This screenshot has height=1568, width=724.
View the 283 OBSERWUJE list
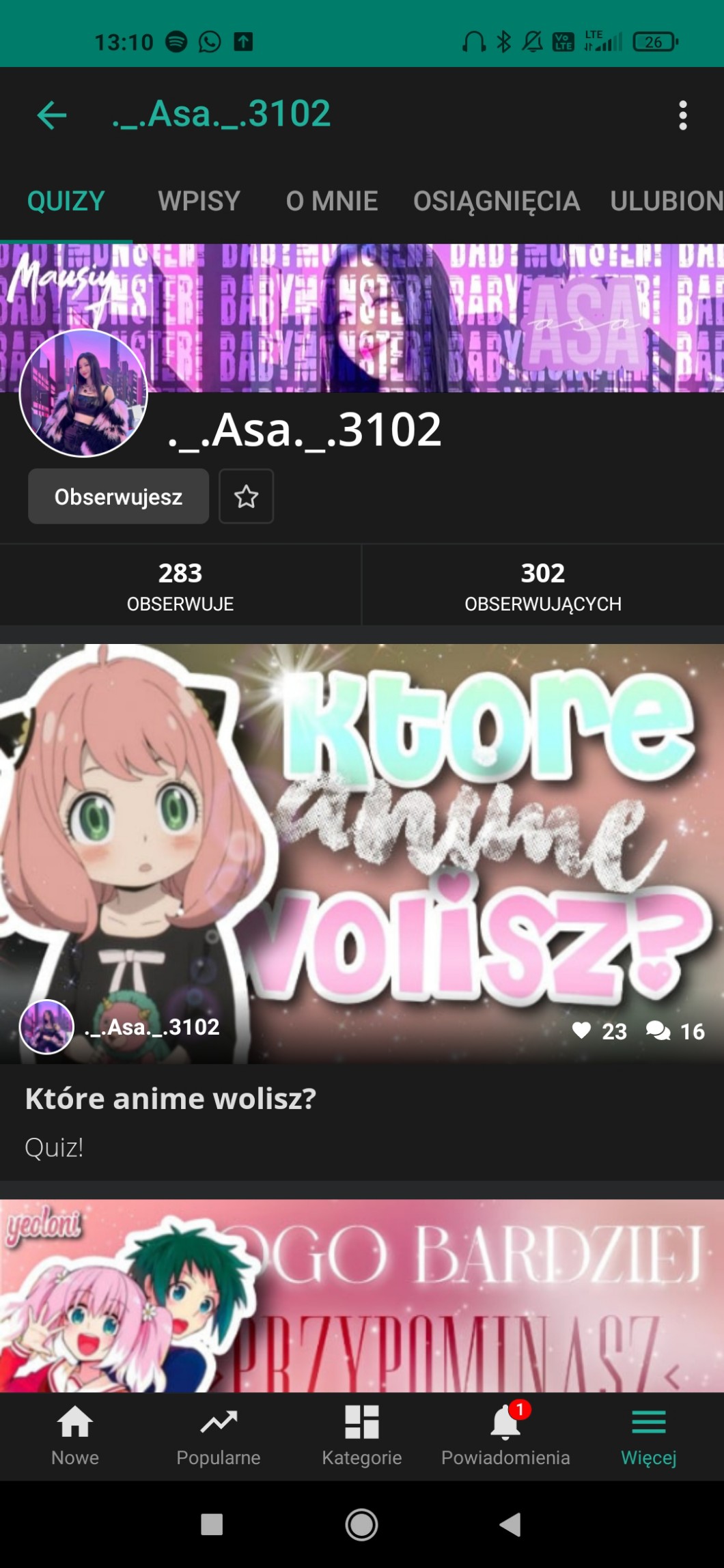pyautogui.click(x=180, y=585)
